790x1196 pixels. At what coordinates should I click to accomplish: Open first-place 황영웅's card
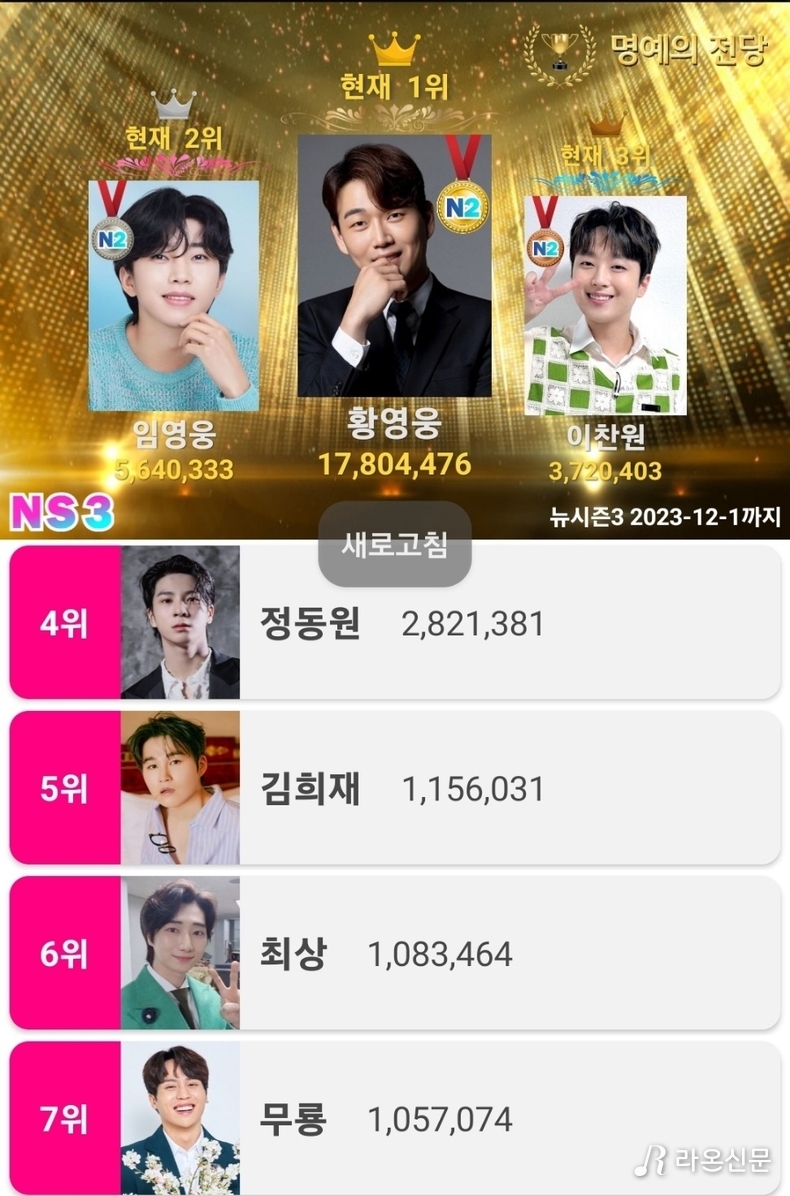[394, 267]
